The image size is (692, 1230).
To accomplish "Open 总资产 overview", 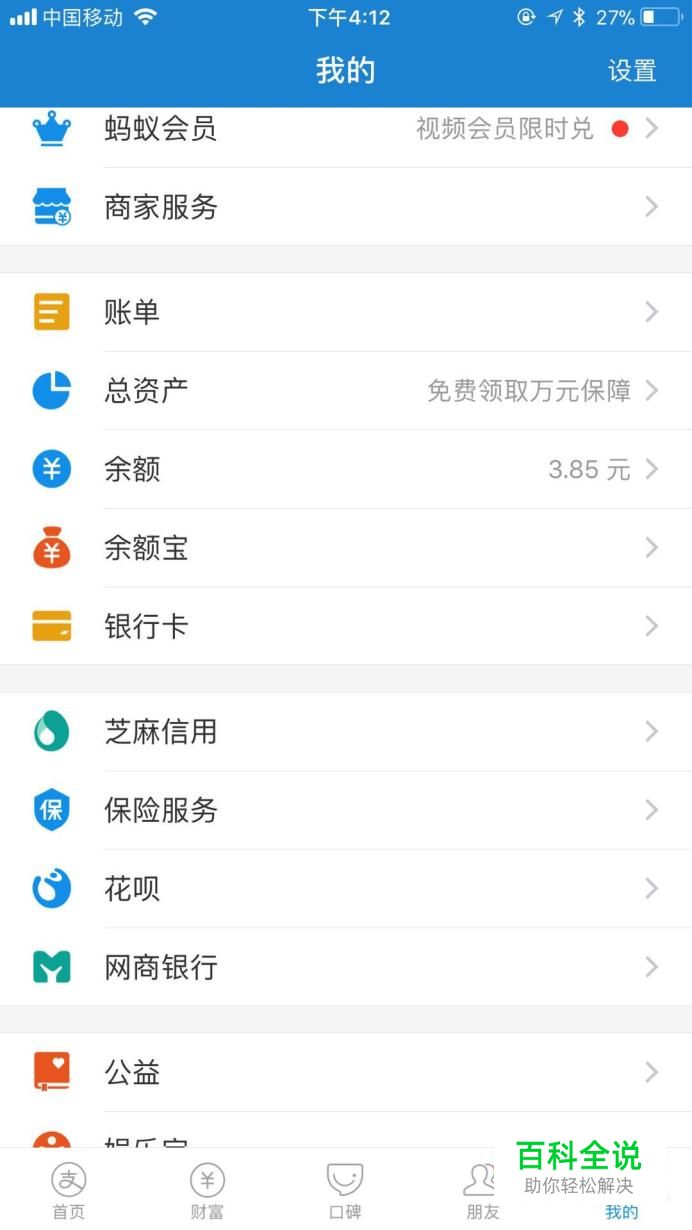I will [346, 391].
